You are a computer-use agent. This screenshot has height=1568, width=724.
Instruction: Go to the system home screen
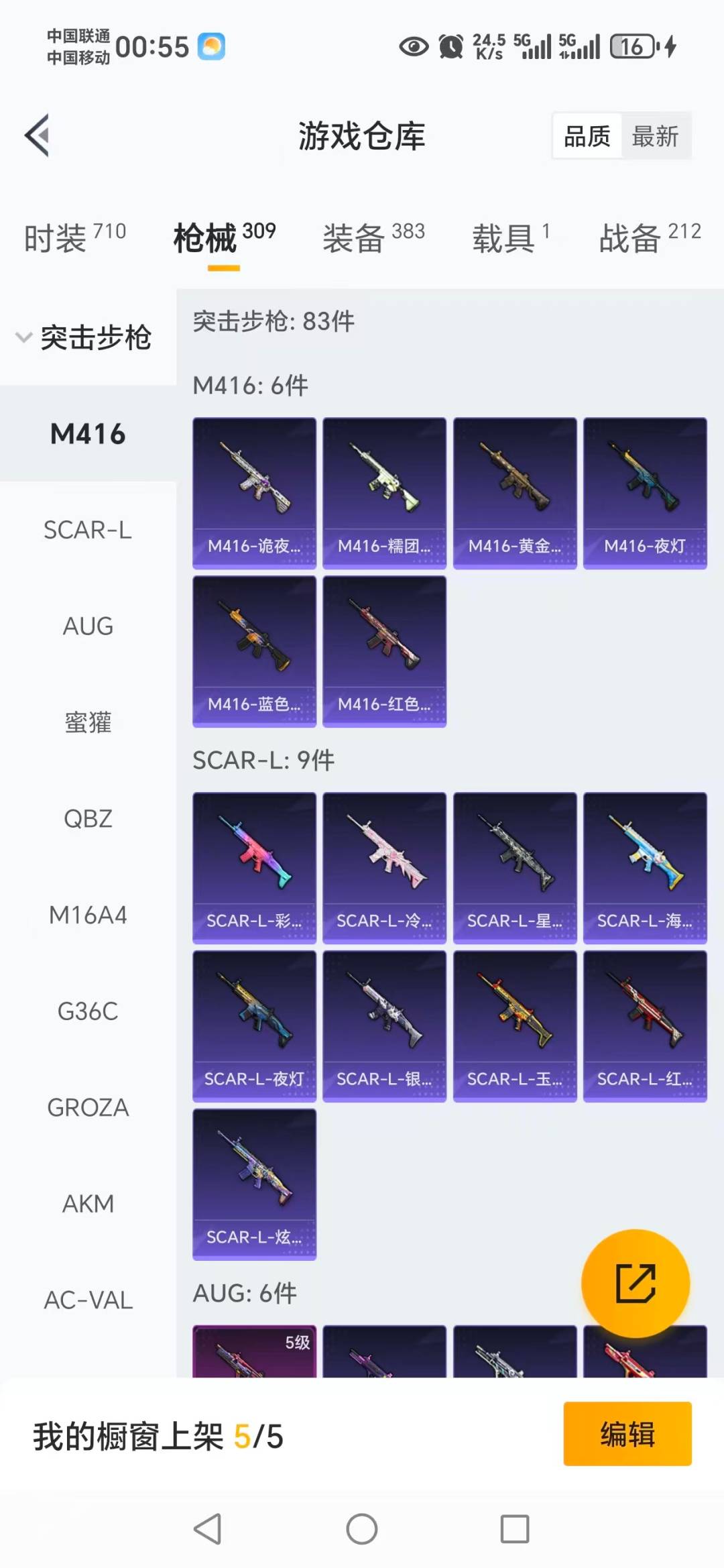(x=361, y=1529)
